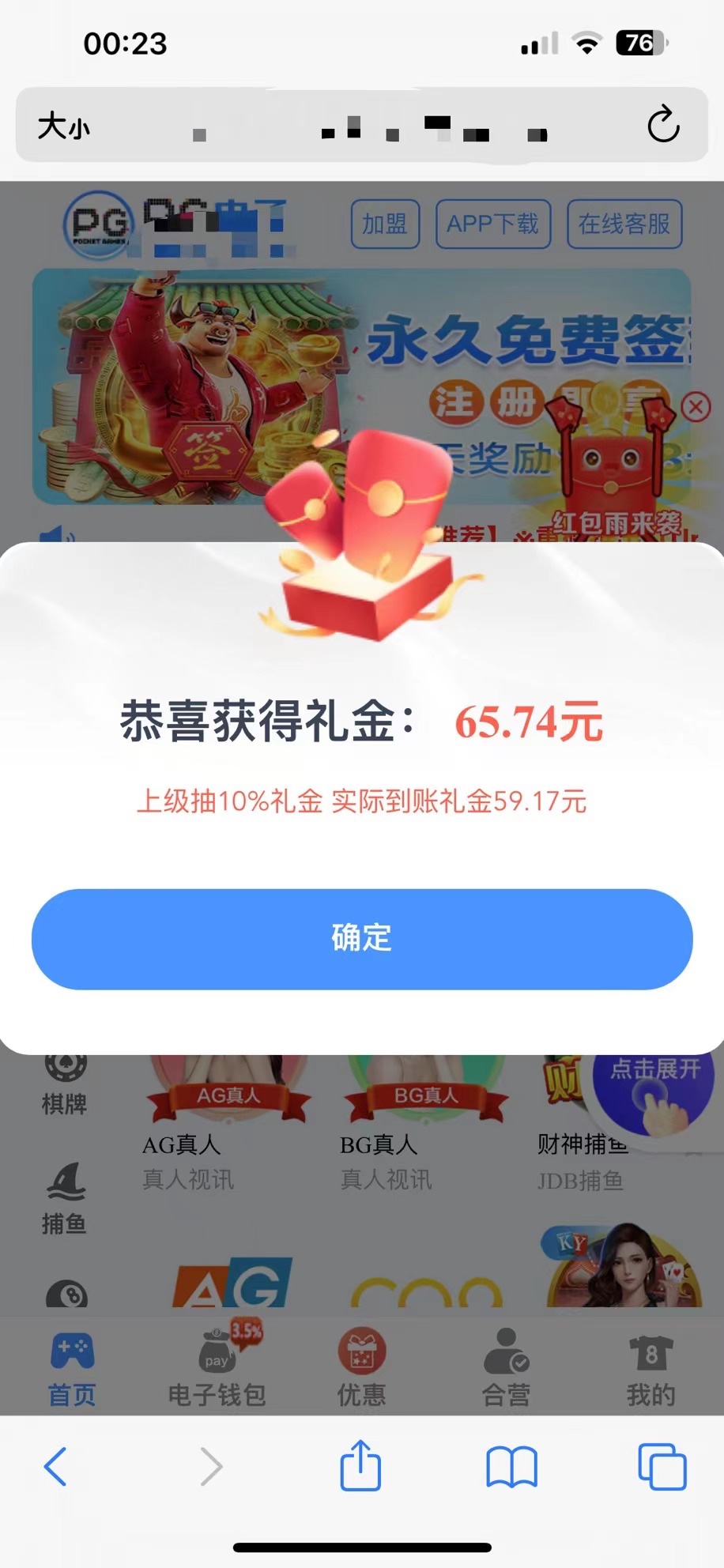Share this page from Safari
Screen dimensions: 724x1568
[x=360, y=1465]
